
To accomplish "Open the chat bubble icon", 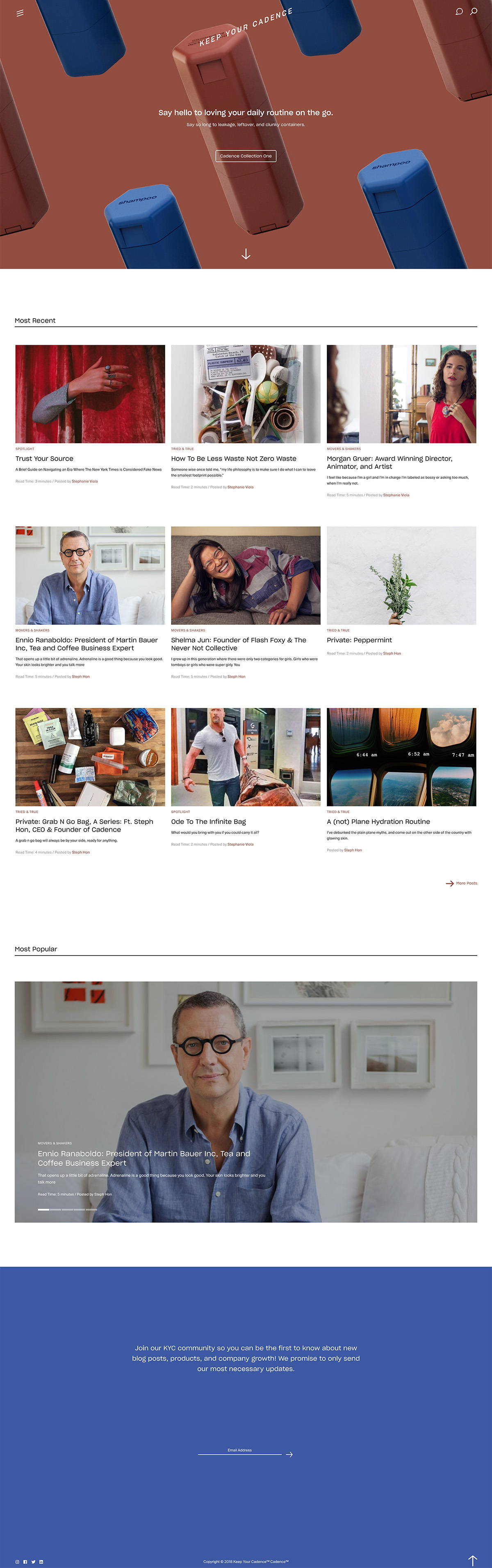I will tap(459, 11).
